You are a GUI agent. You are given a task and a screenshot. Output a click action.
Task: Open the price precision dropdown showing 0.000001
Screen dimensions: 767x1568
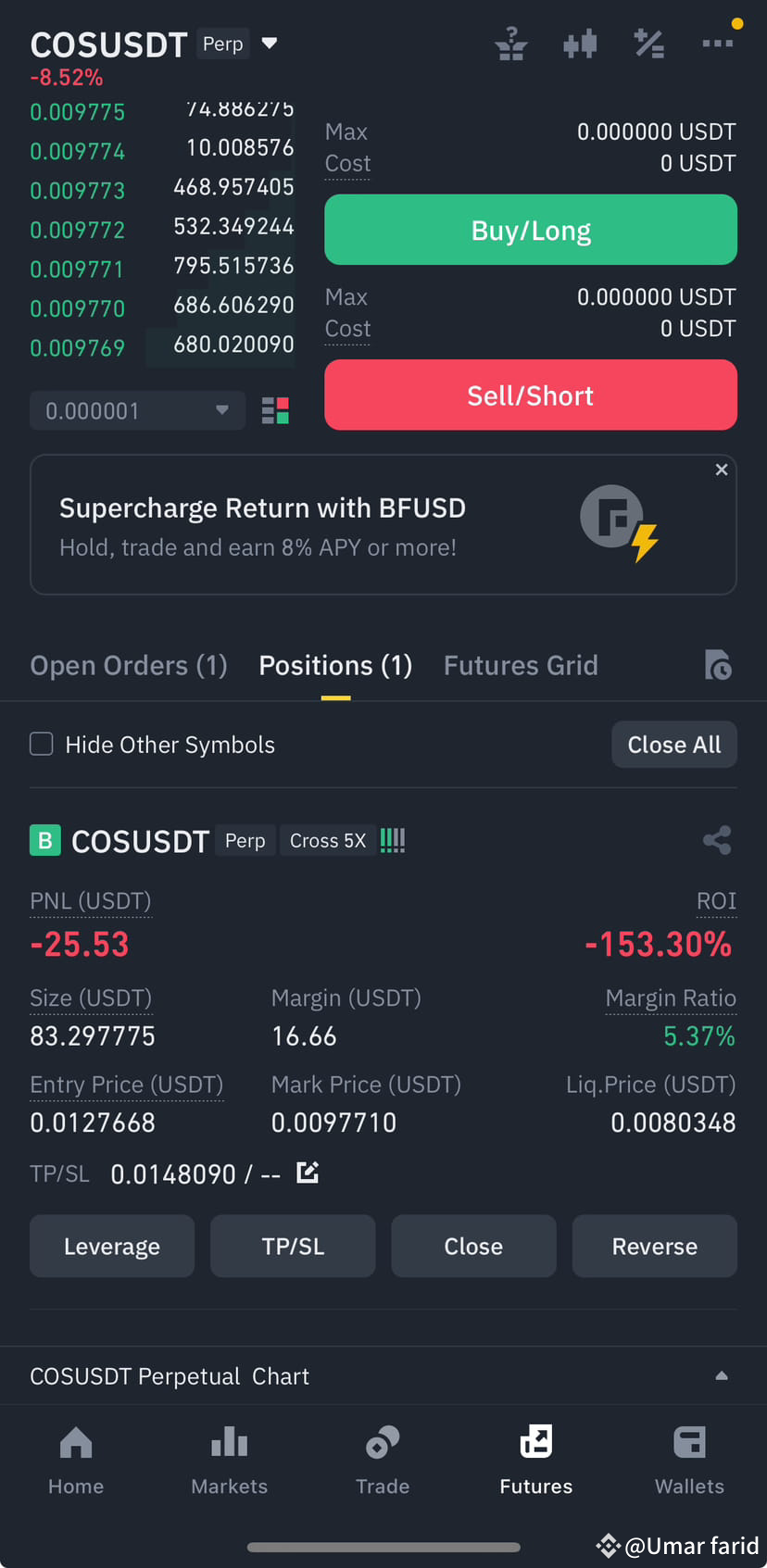(x=137, y=410)
